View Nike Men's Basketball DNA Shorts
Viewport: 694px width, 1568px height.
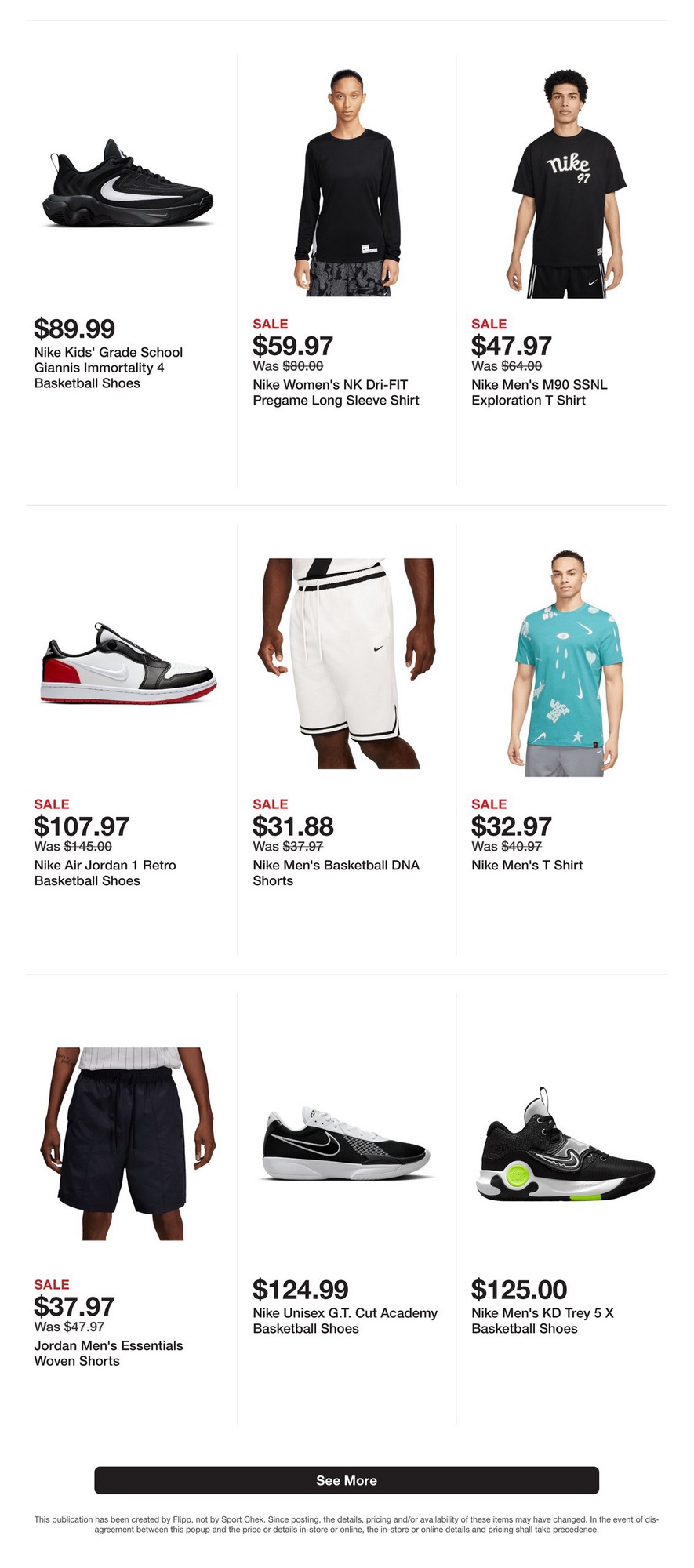347,663
